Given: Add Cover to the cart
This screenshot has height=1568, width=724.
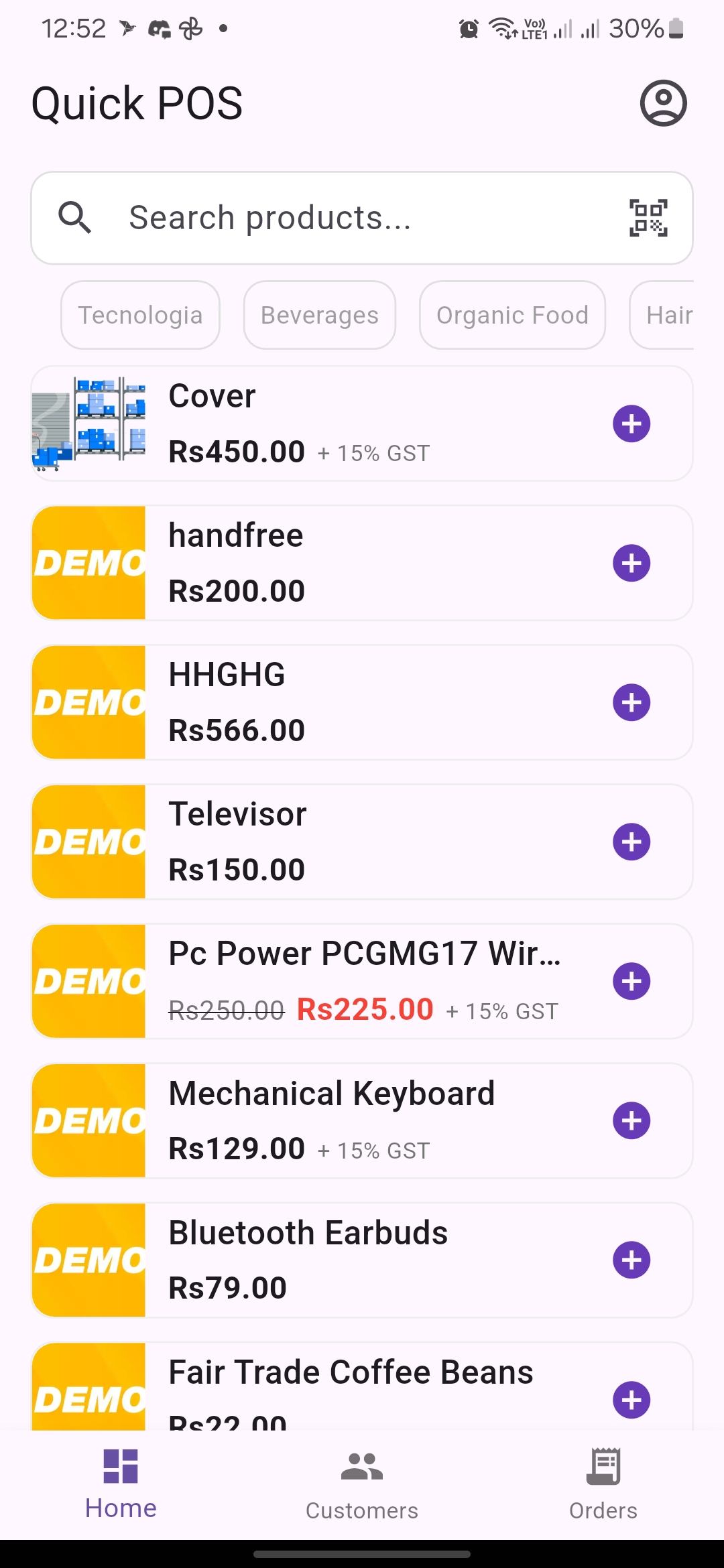Looking at the screenshot, I should click(631, 423).
